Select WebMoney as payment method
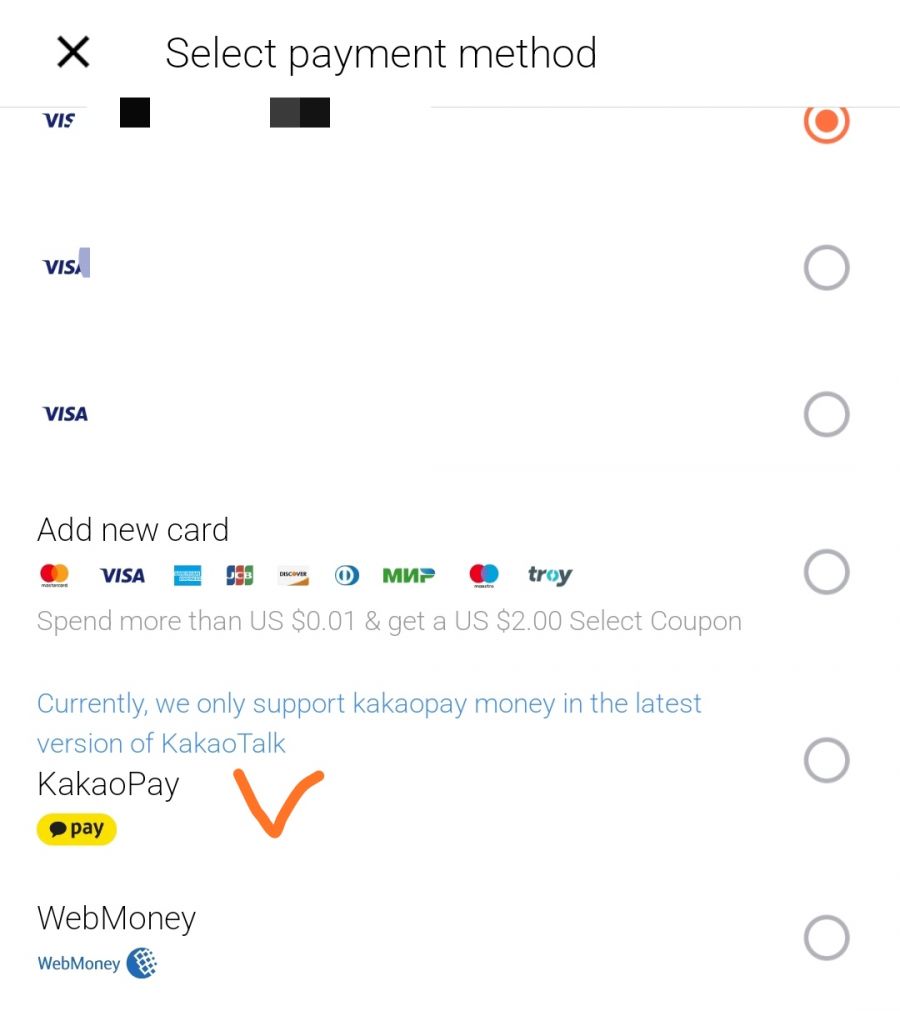Screen dimensions: 900x1011 tap(826, 938)
